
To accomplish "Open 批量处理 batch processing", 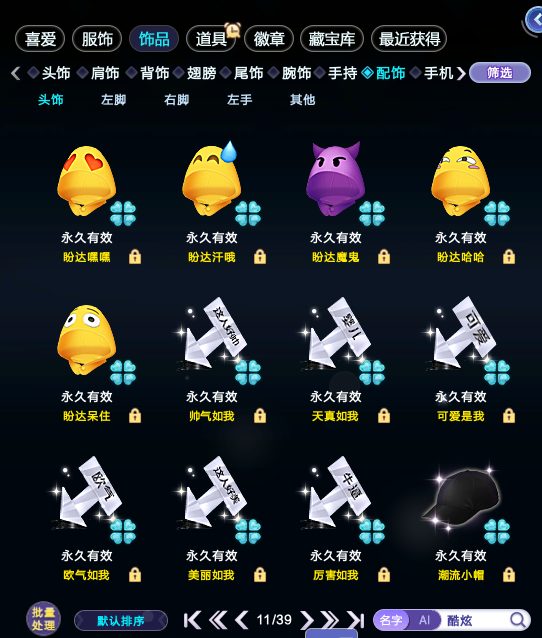I will pos(44,619).
